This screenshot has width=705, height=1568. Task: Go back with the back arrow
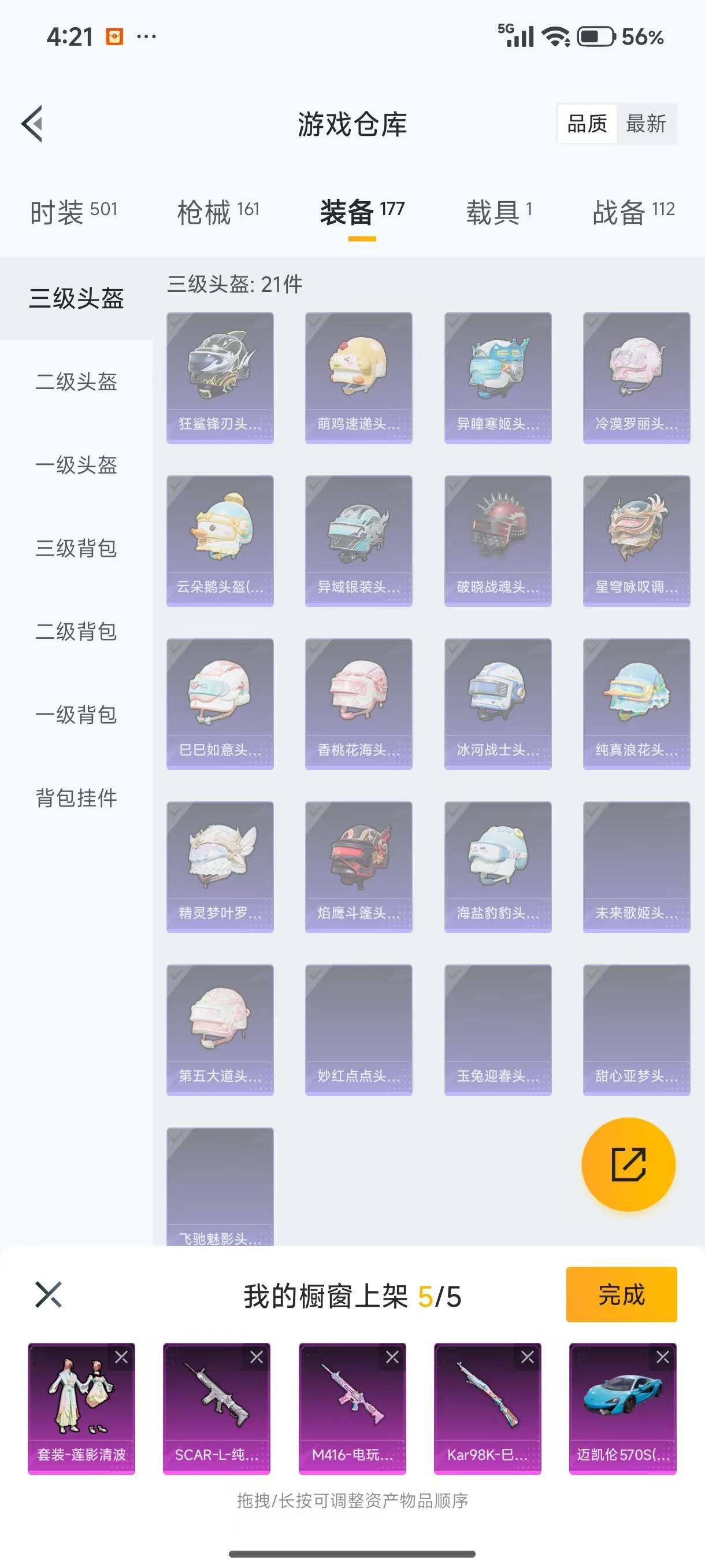[32, 124]
